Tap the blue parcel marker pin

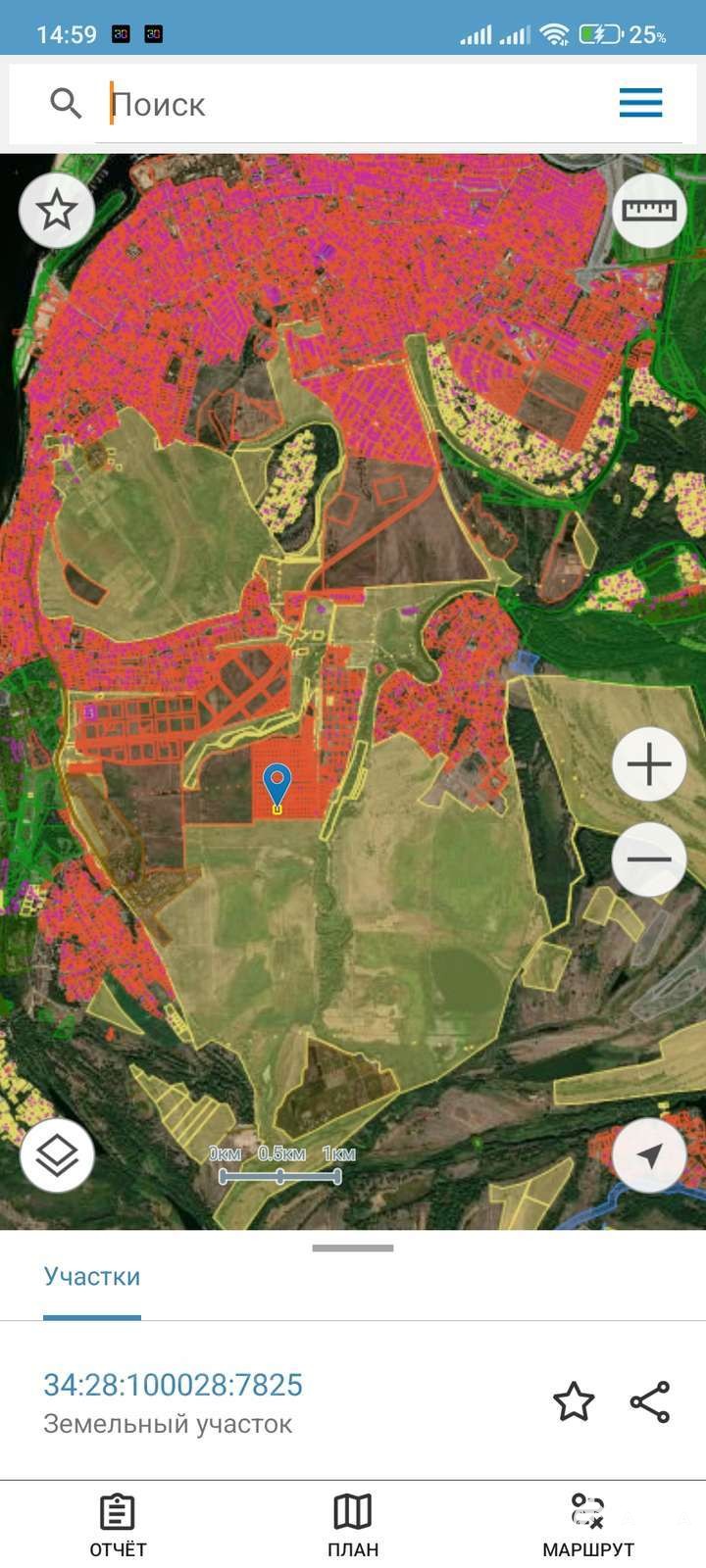click(277, 788)
